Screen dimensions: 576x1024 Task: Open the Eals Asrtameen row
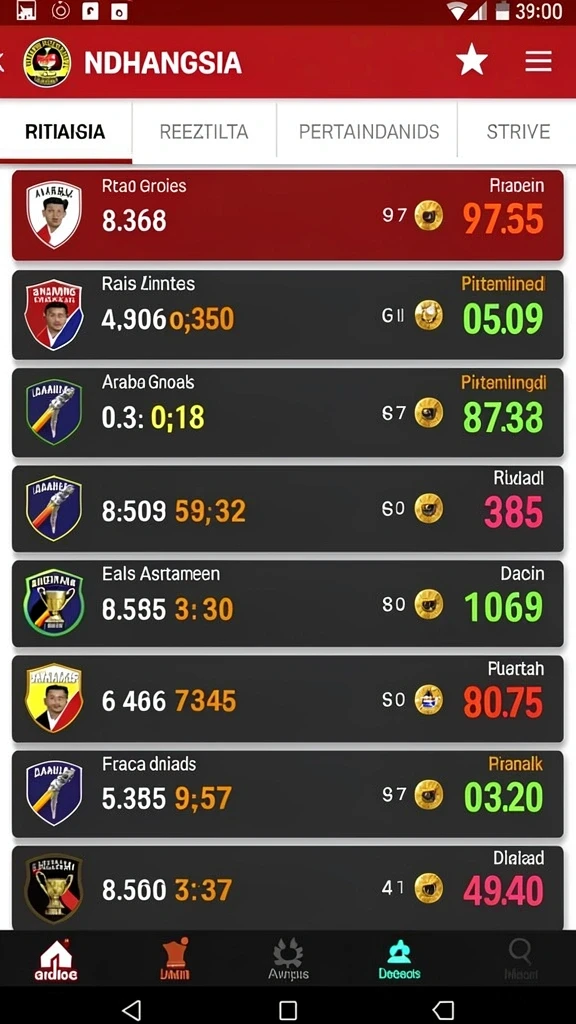pyautogui.click(x=287, y=603)
